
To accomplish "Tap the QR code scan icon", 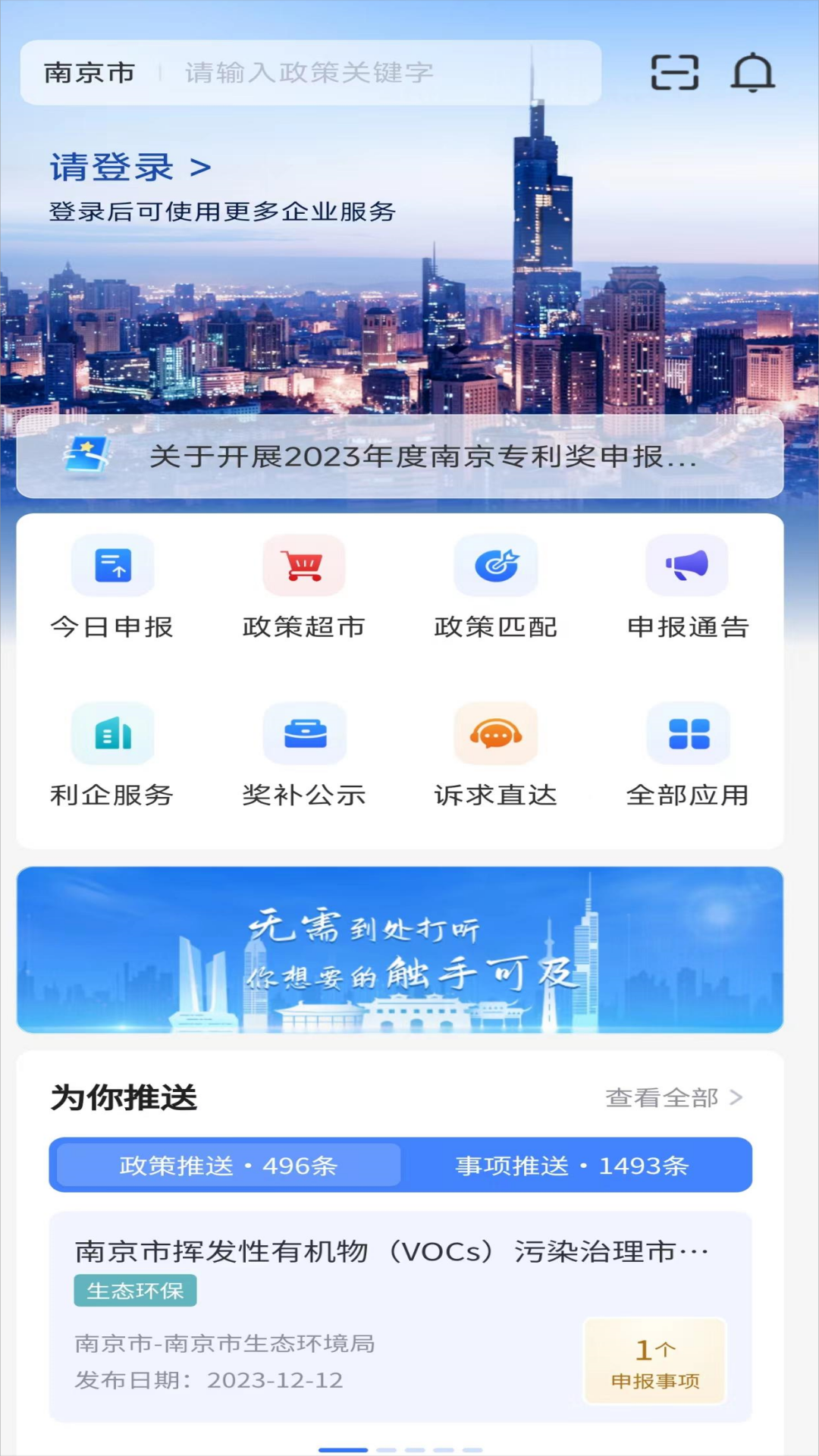I will point(676,73).
